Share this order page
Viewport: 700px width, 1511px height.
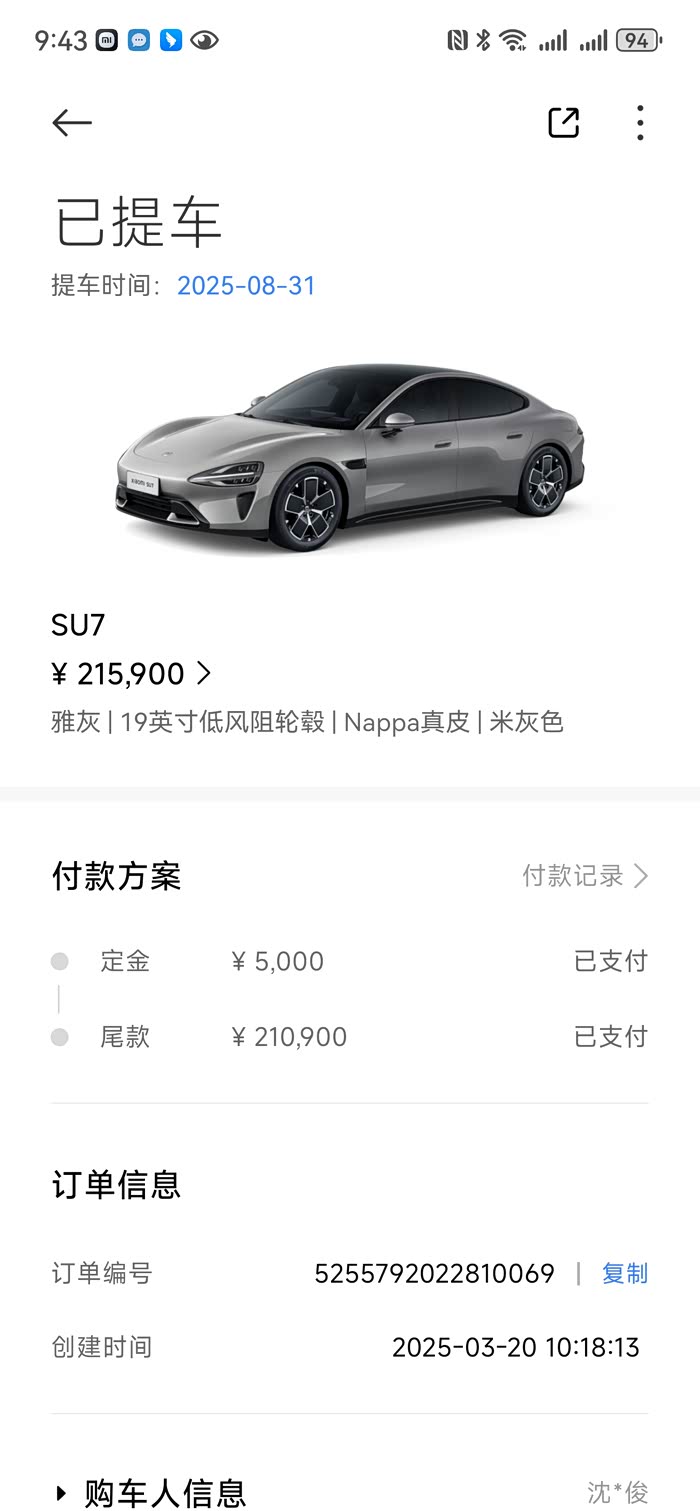[x=564, y=122]
